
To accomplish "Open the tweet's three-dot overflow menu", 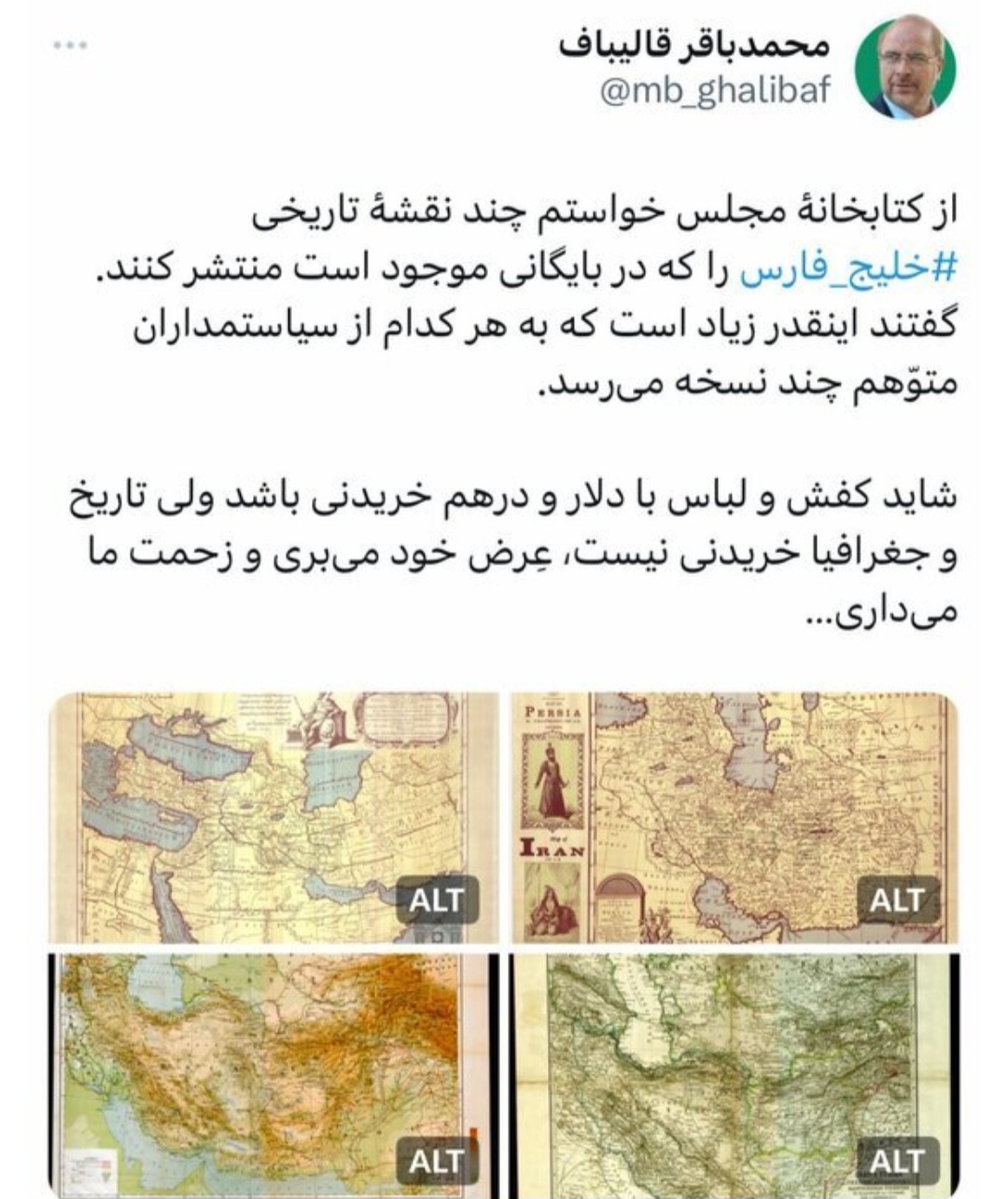I will tap(69, 45).
